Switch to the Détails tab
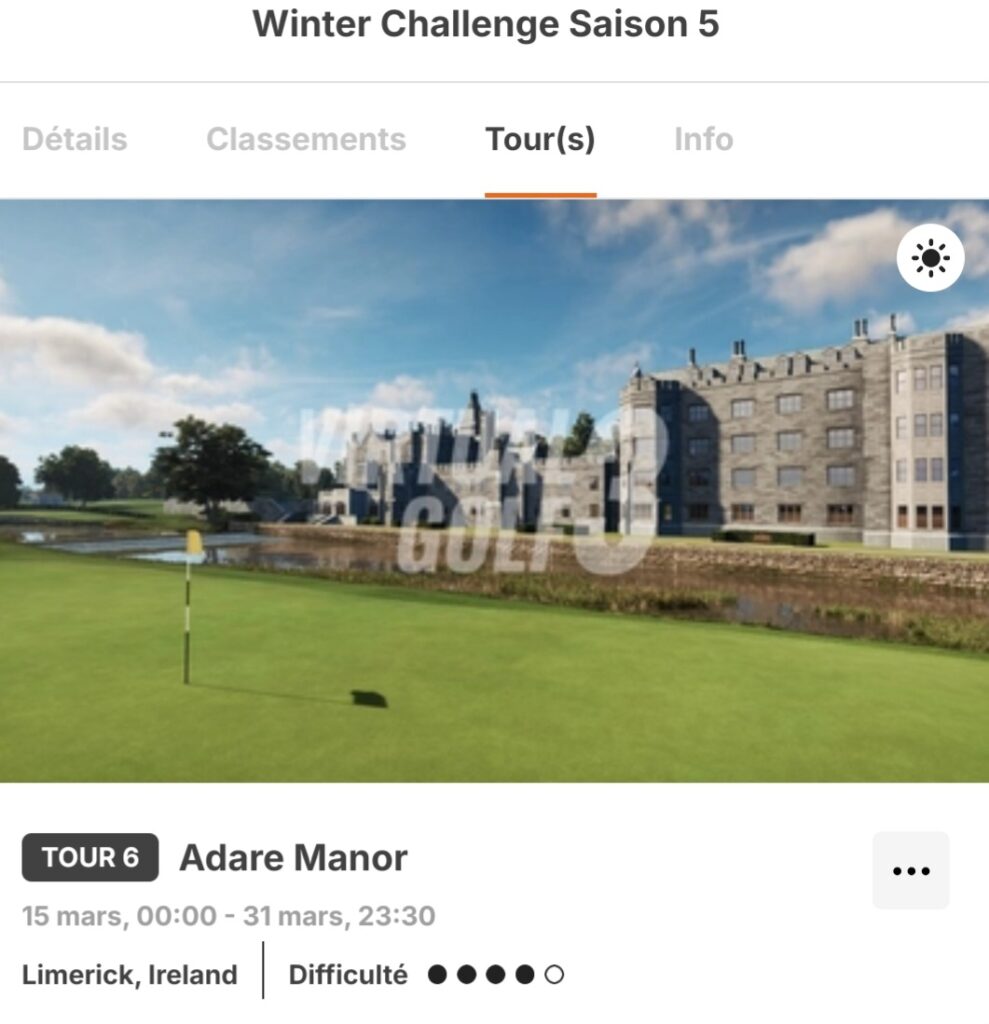Viewport: 989px width, 1024px height. [x=75, y=140]
